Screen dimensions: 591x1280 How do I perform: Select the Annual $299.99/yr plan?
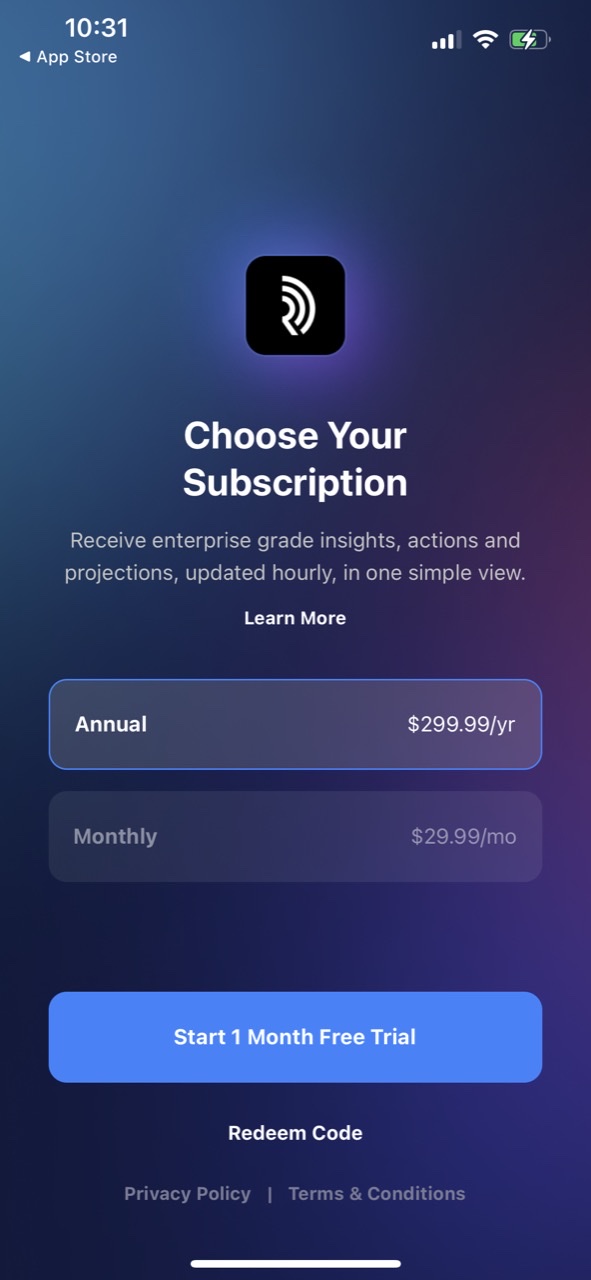pyautogui.click(x=295, y=724)
